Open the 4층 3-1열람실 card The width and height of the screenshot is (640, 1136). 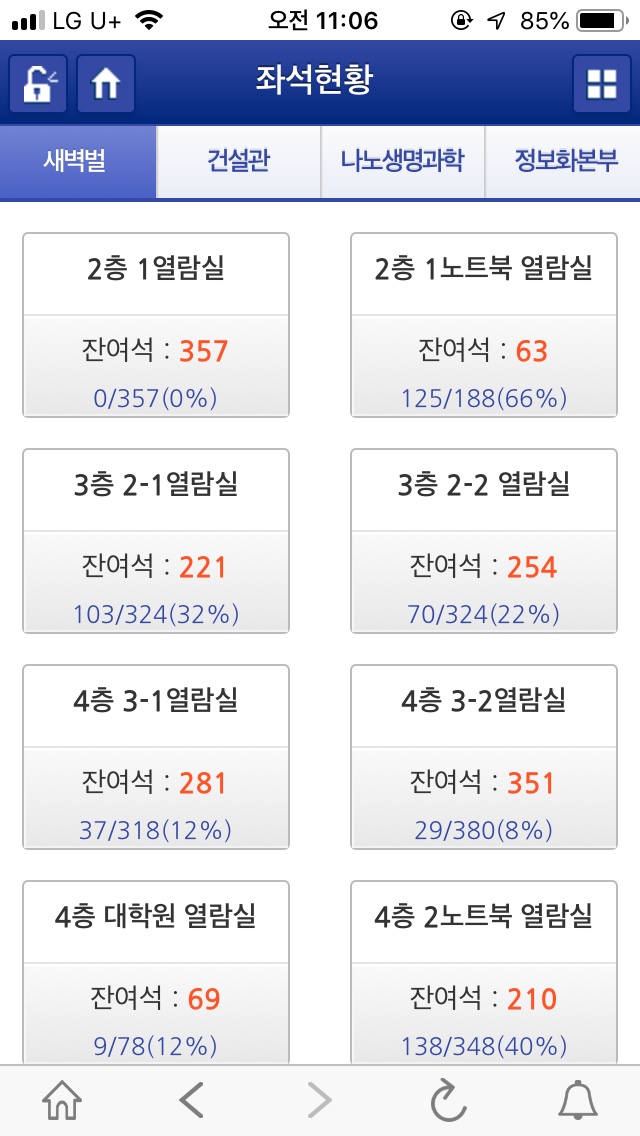coord(156,756)
